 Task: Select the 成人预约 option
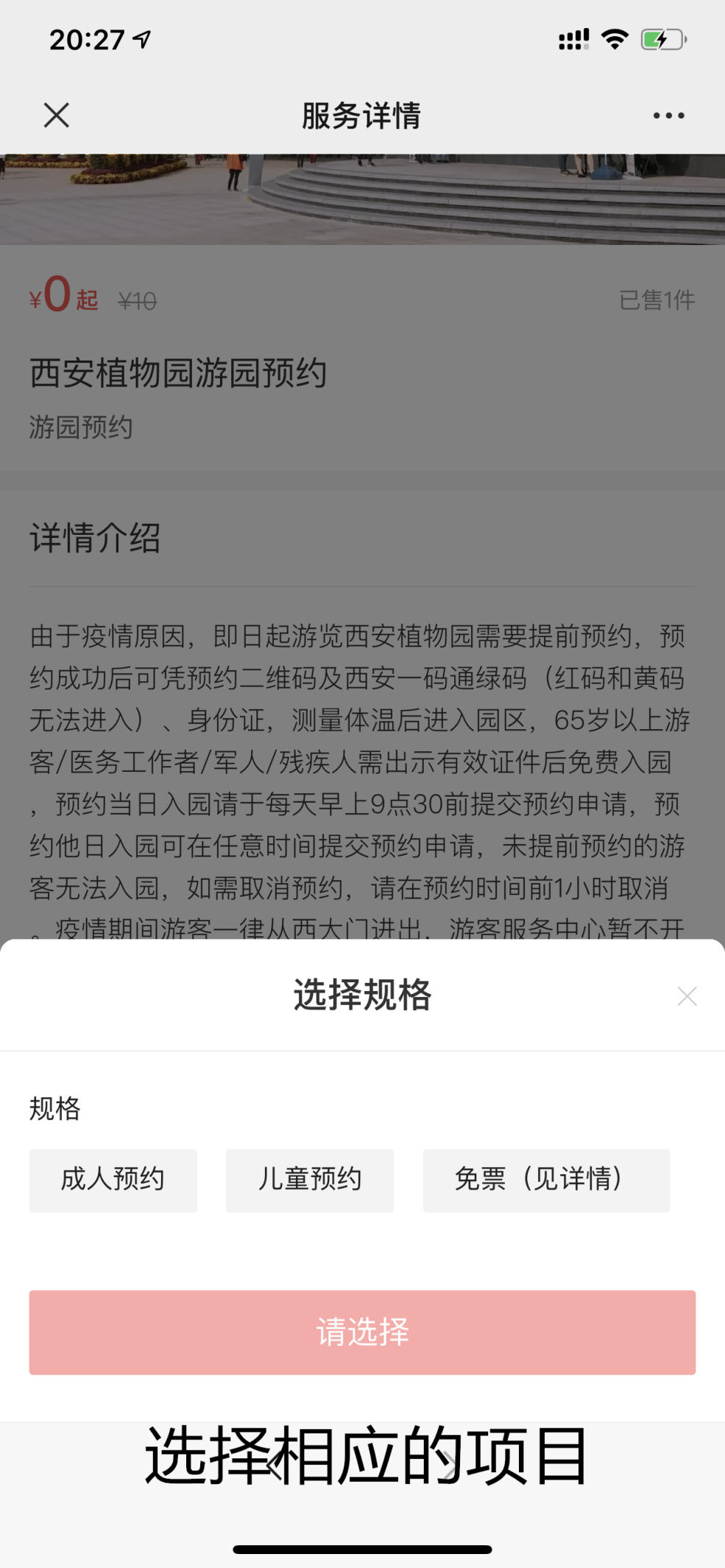coord(113,1180)
